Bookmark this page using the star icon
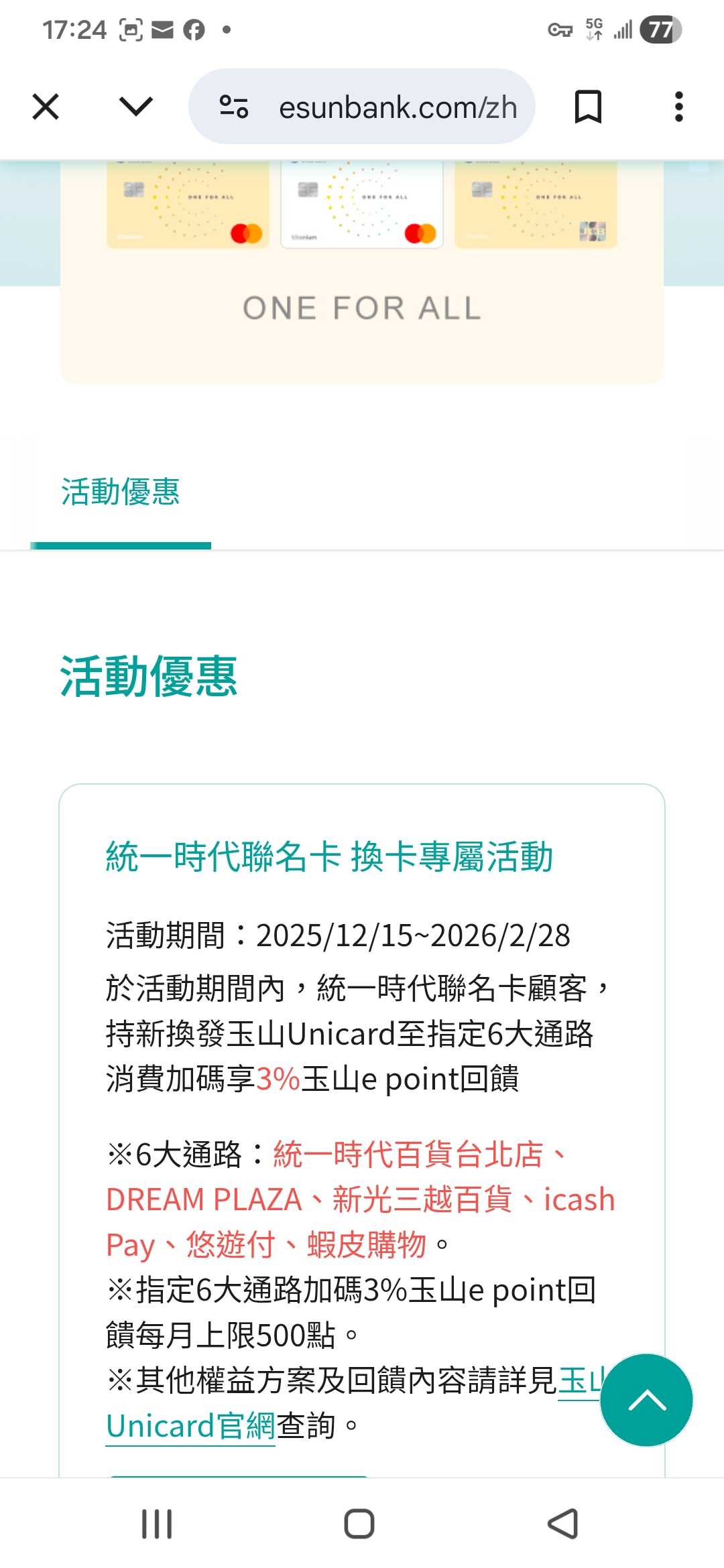 [x=588, y=106]
